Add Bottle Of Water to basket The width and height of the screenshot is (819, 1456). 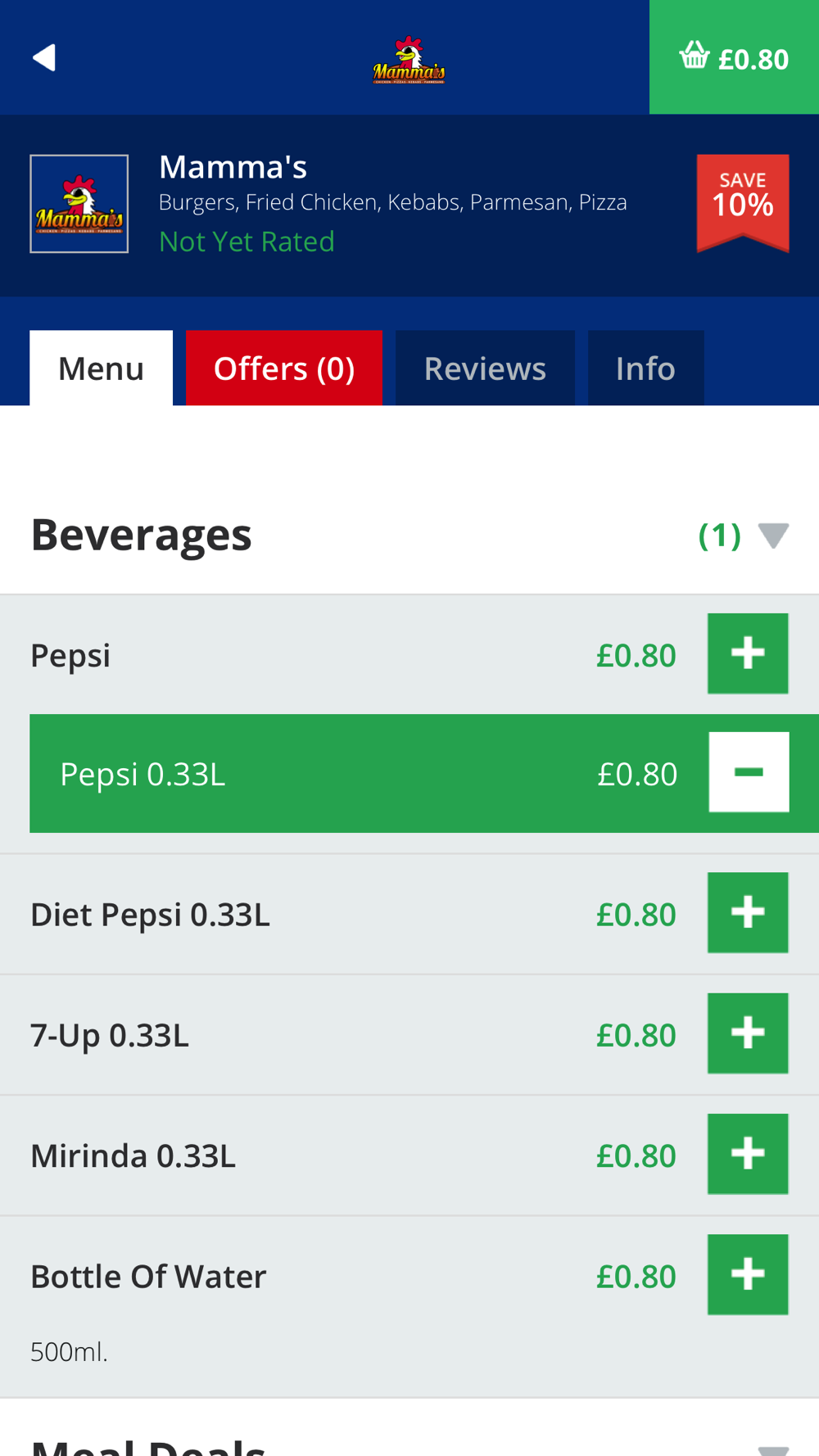click(x=748, y=1274)
